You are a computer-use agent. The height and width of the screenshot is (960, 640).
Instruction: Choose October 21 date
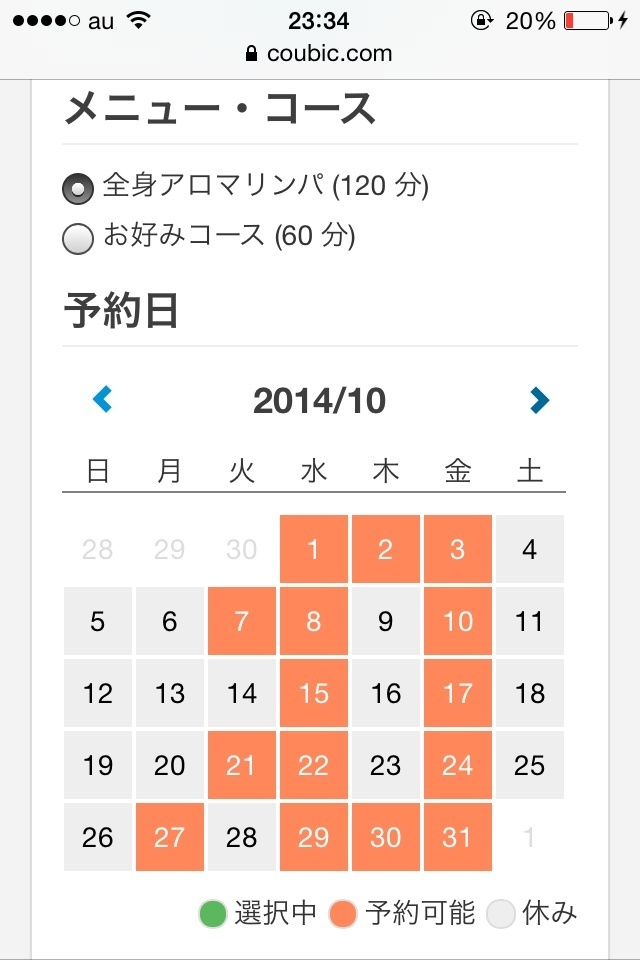point(242,765)
